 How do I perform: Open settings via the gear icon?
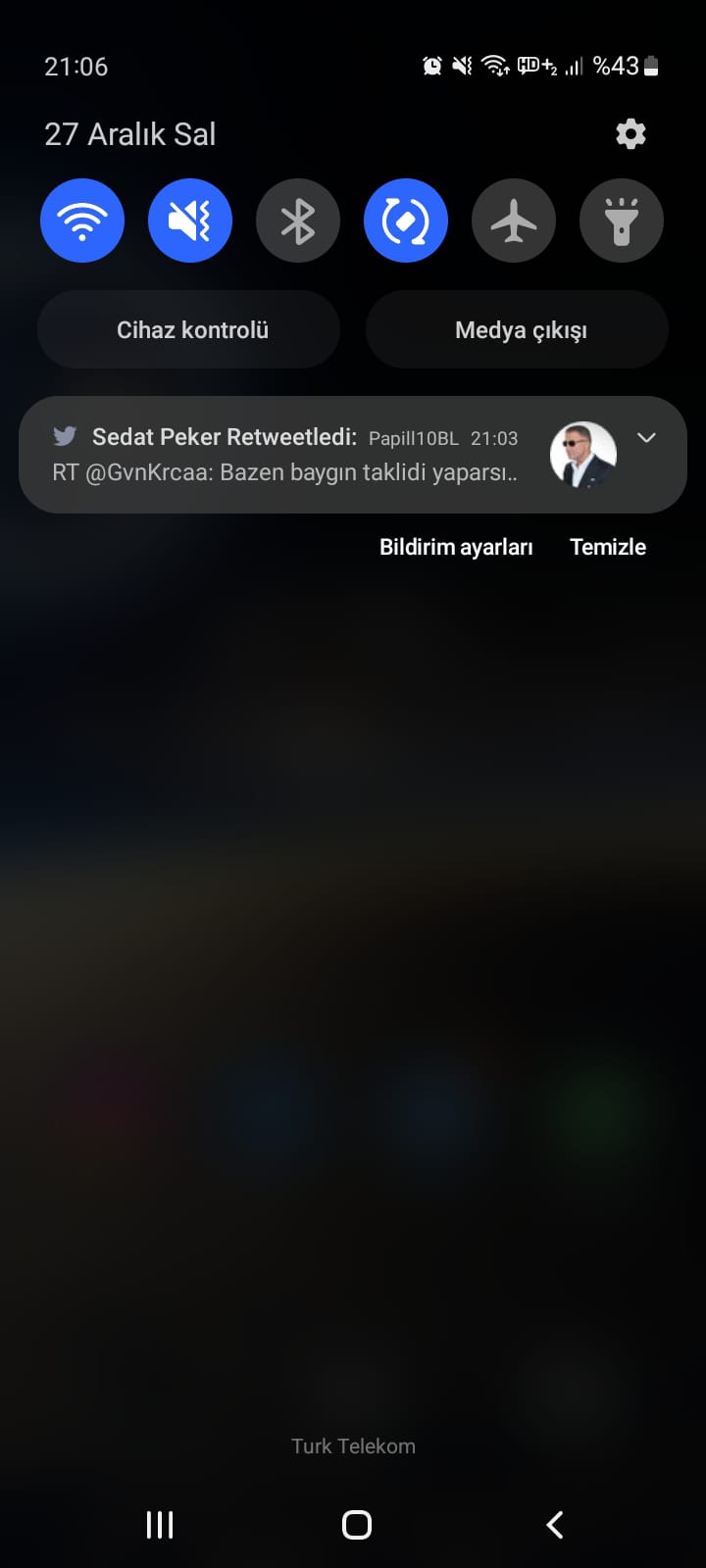(630, 134)
